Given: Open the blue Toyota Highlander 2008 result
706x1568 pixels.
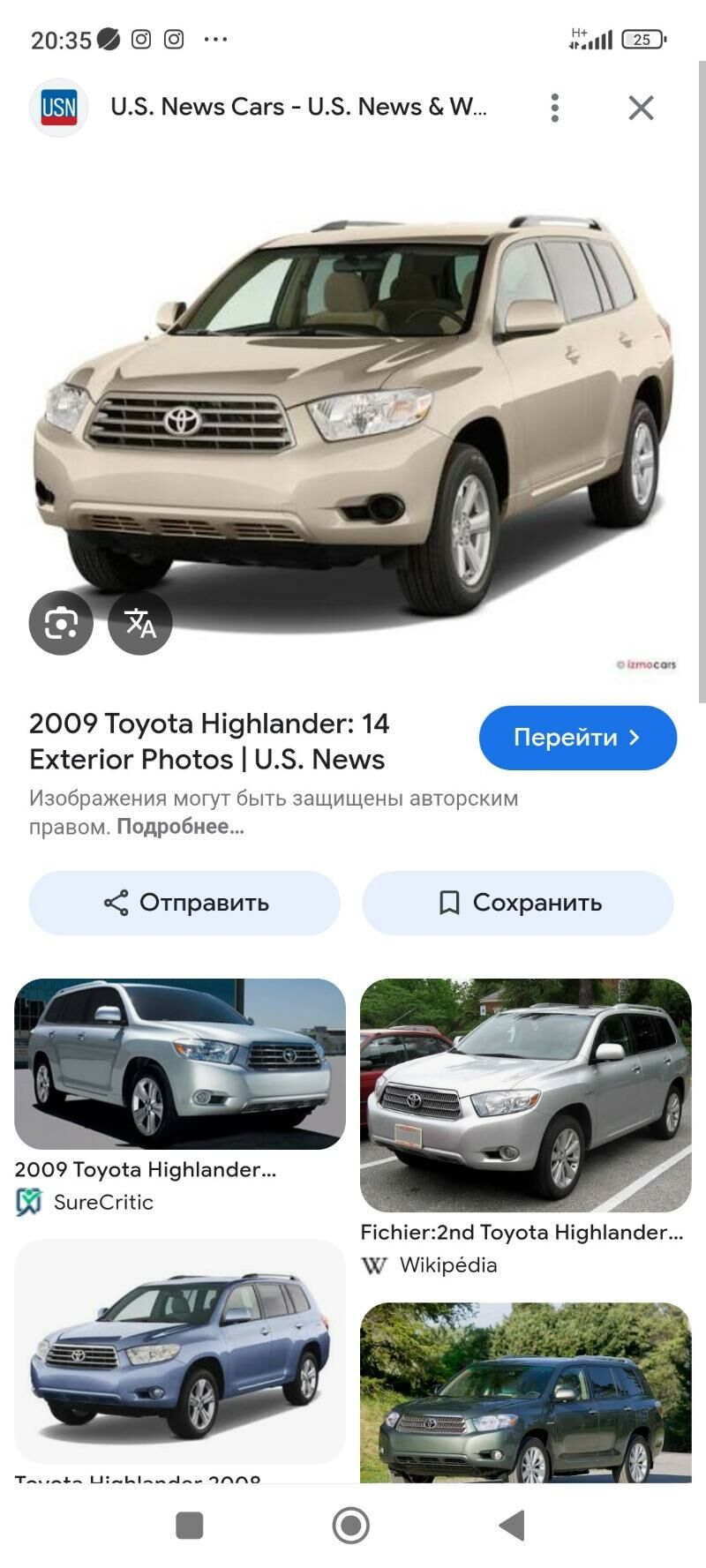Looking at the screenshot, I should point(179,1350).
